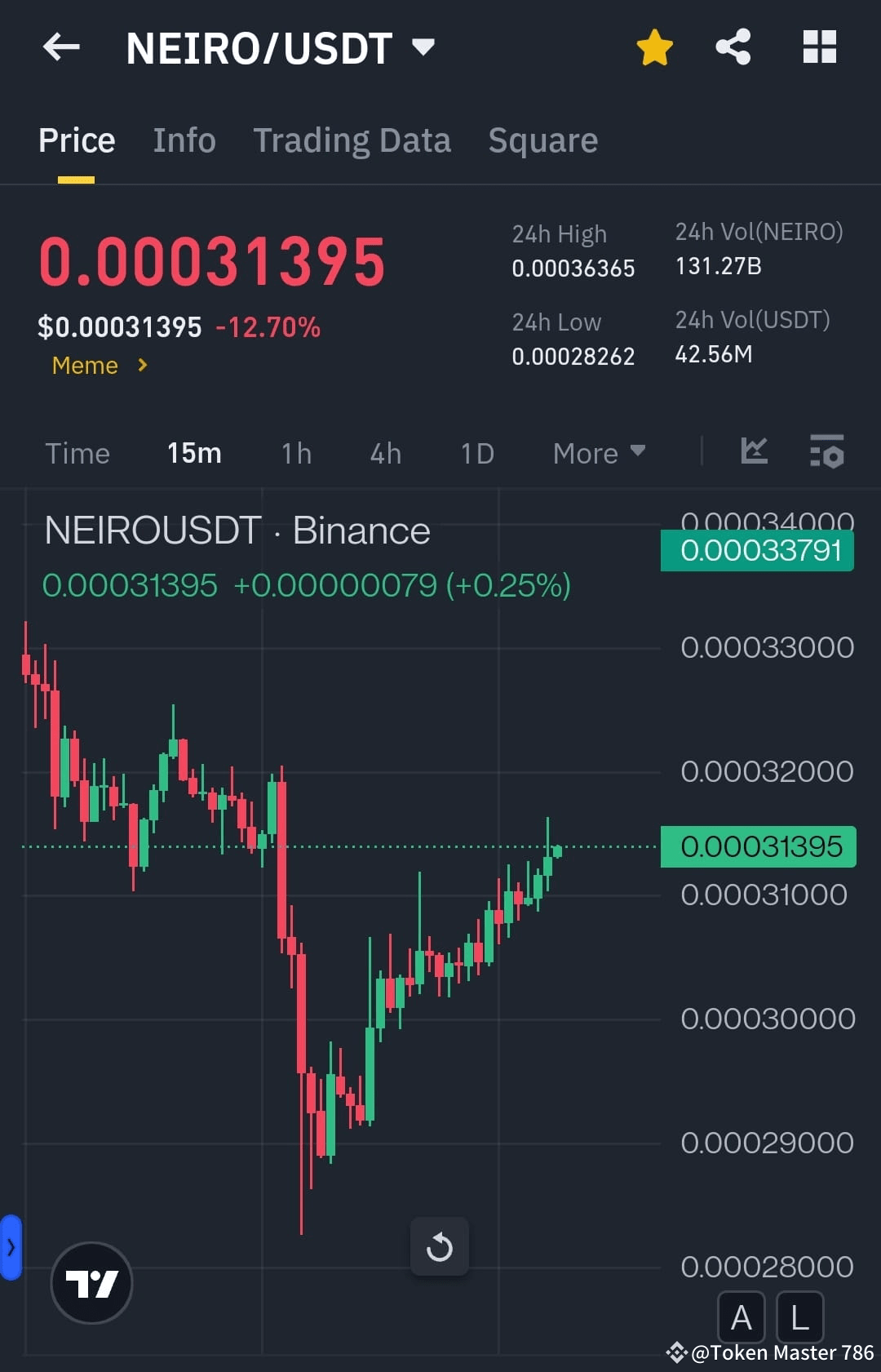Image resolution: width=881 pixels, height=1372 pixels.
Task: Select the 1D timeframe option
Action: (476, 452)
